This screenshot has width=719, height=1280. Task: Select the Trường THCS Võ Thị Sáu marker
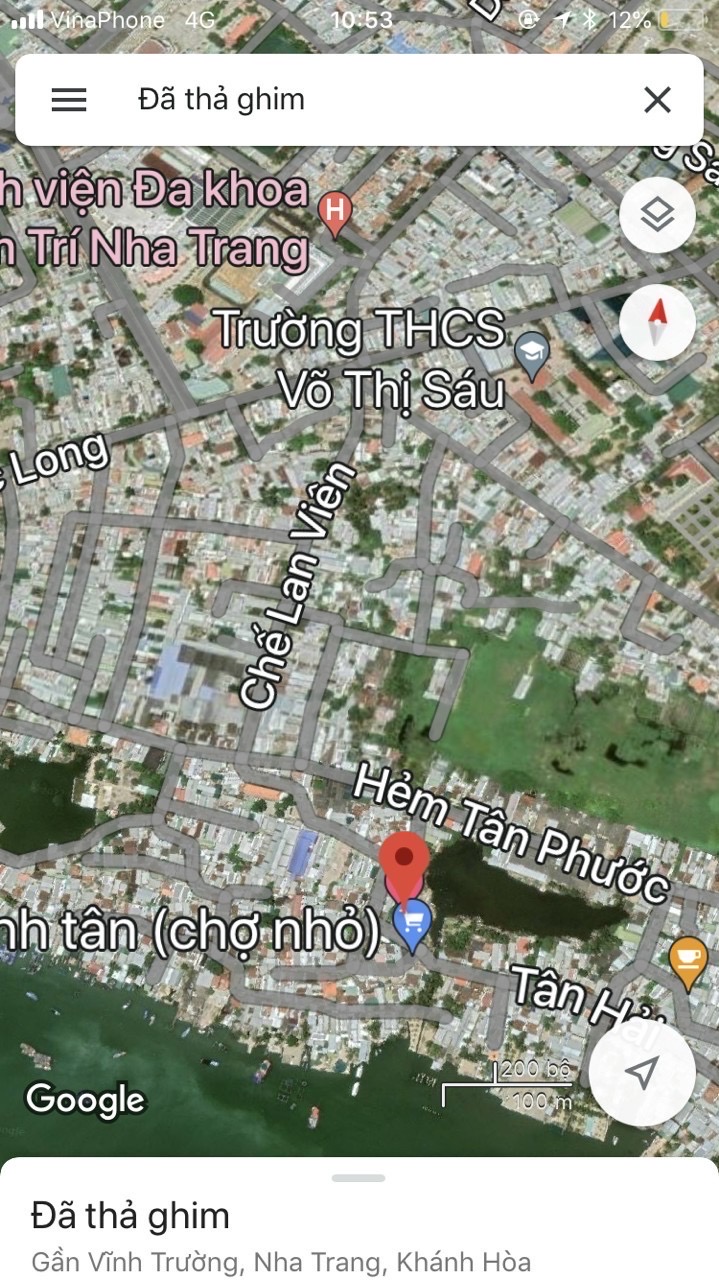point(533,356)
